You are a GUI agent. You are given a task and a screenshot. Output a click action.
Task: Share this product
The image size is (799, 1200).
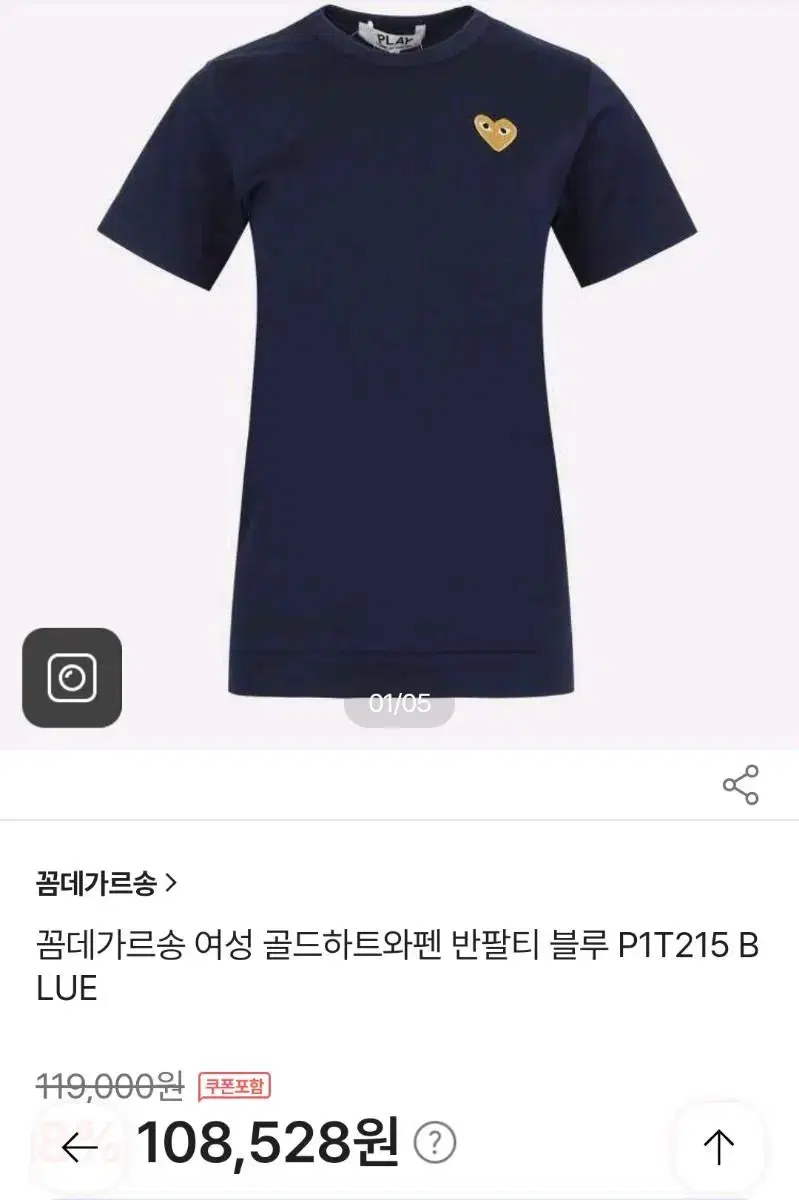click(740, 785)
